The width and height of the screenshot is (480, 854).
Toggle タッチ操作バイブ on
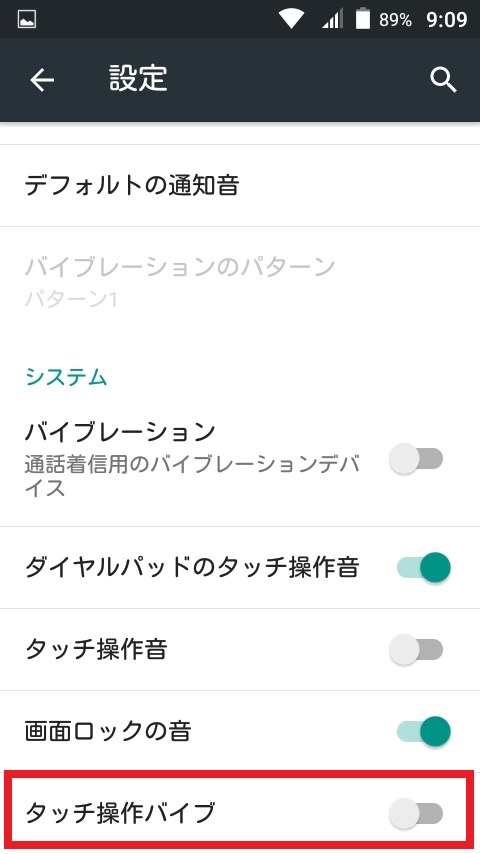(x=416, y=814)
